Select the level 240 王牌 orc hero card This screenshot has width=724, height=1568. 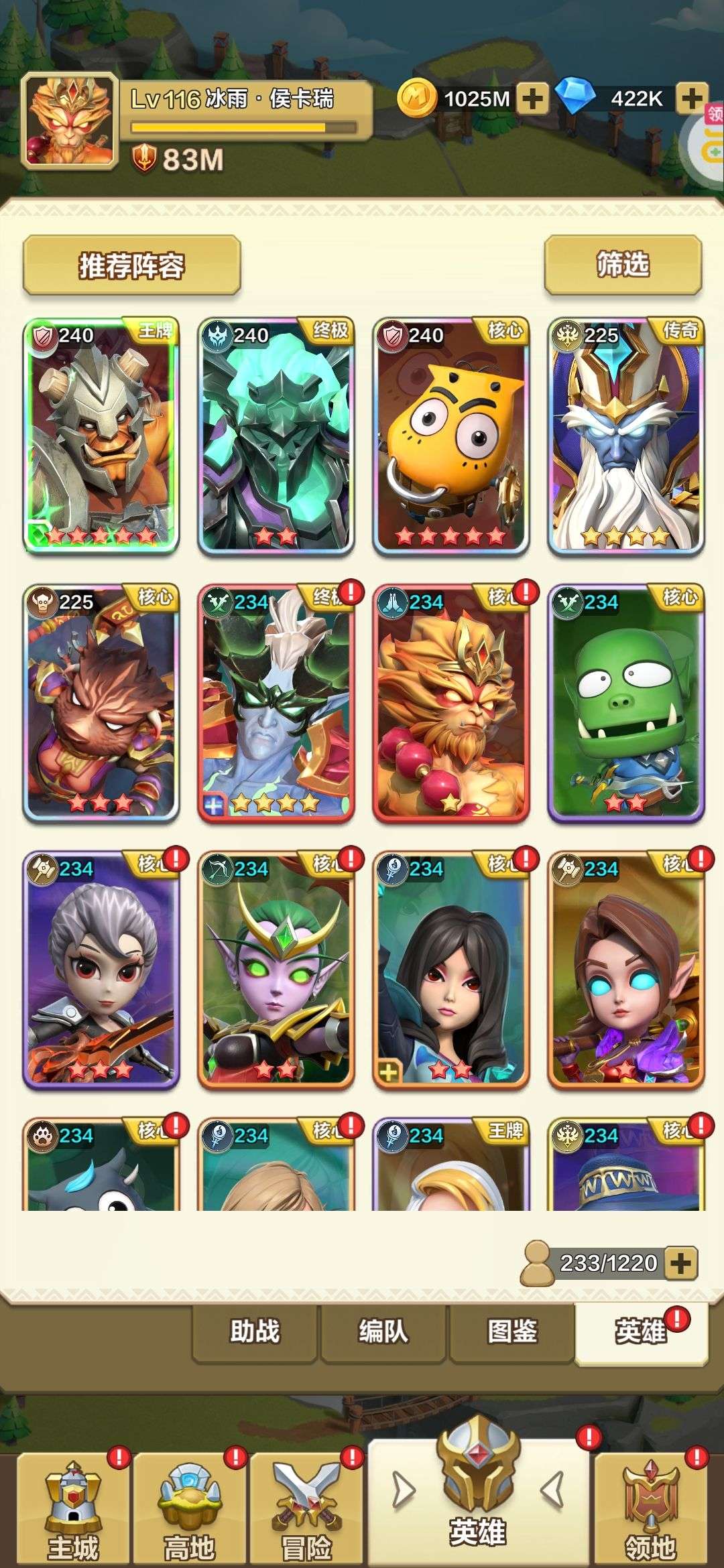[101, 436]
